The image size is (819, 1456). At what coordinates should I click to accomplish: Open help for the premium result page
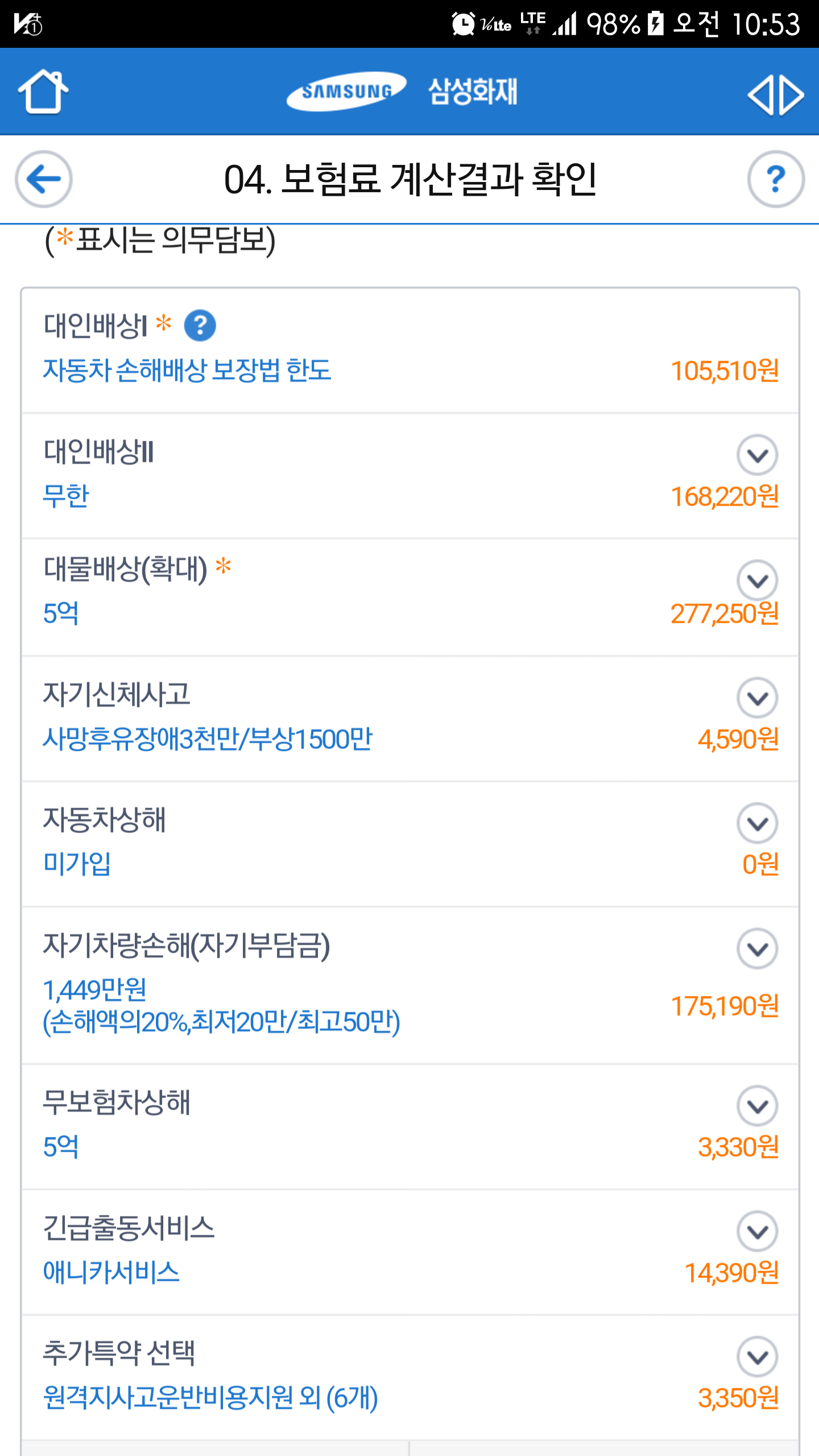(x=776, y=179)
